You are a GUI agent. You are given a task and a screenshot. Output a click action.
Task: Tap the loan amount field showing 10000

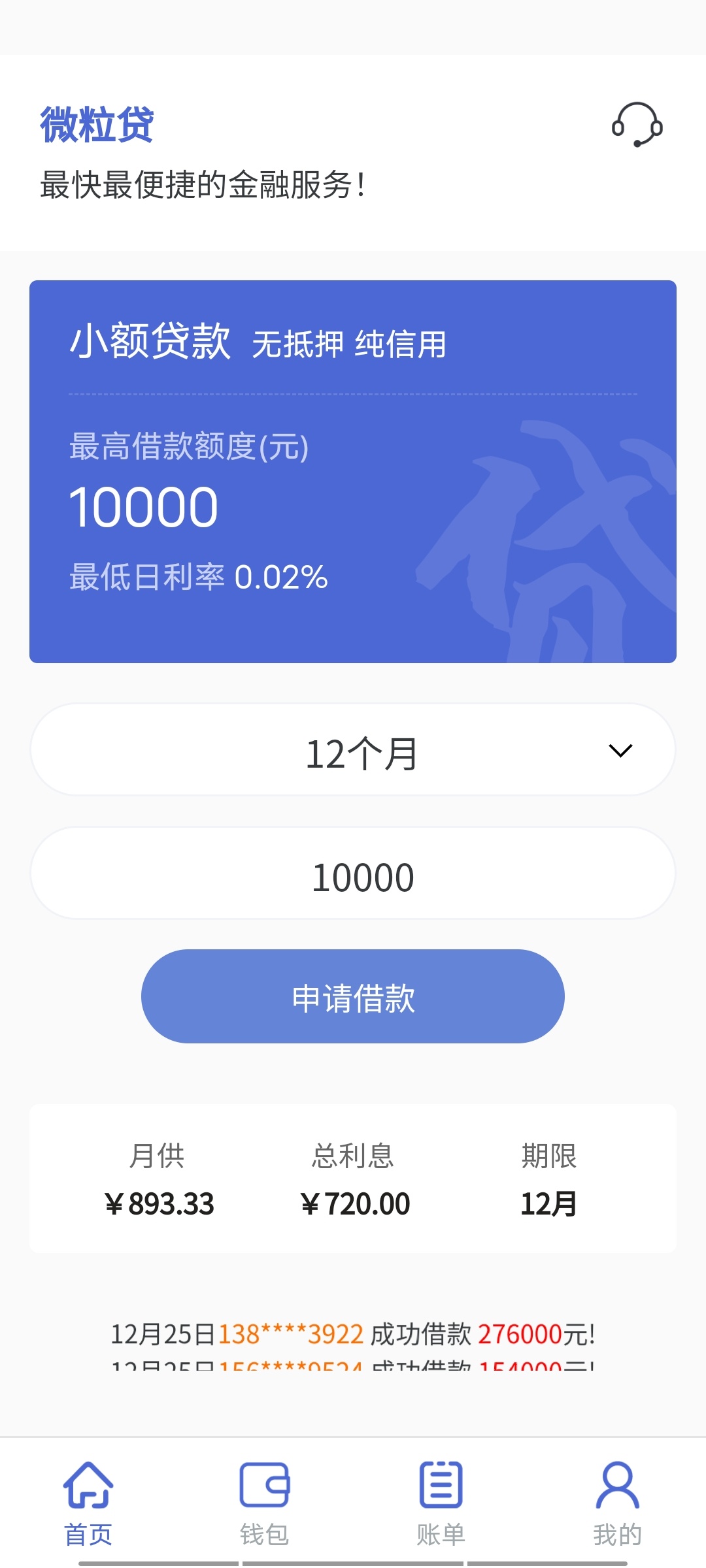[x=353, y=873]
